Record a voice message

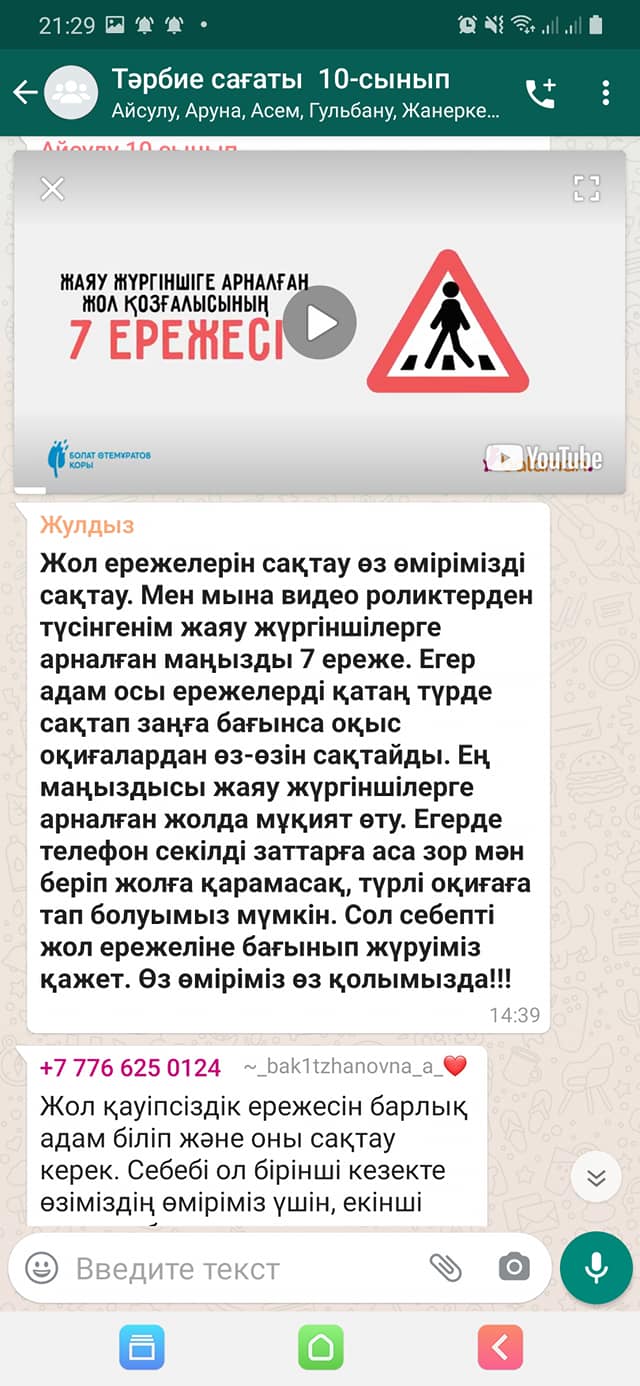point(596,1268)
